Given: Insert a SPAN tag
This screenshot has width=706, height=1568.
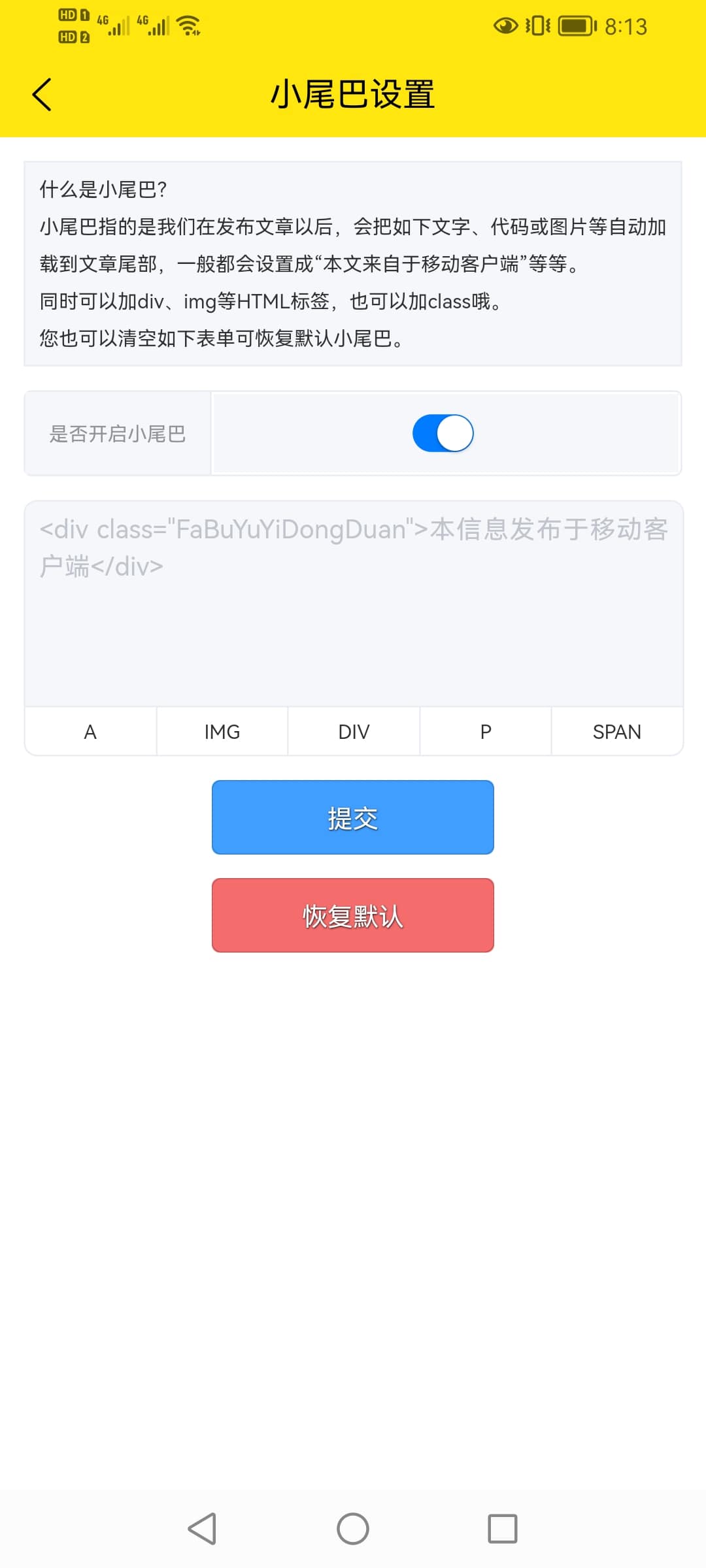Looking at the screenshot, I should [616, 732].
